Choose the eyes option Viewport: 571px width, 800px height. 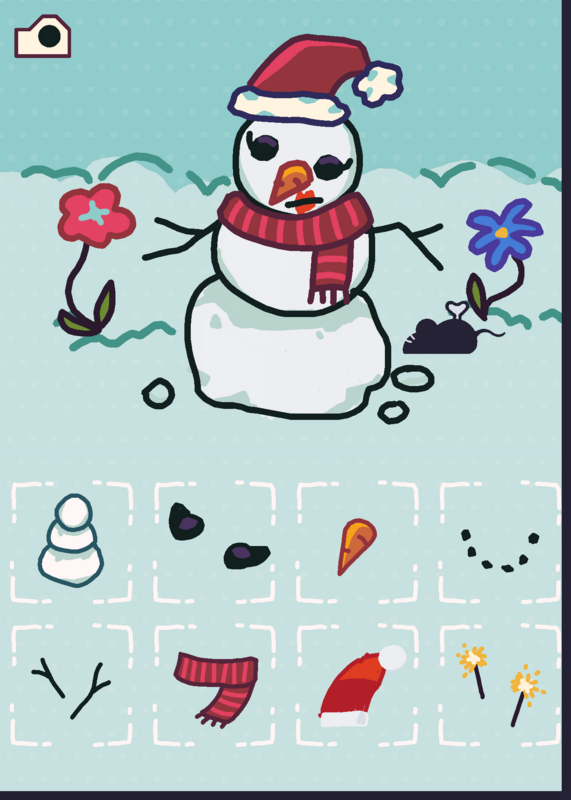pos(215,542)
